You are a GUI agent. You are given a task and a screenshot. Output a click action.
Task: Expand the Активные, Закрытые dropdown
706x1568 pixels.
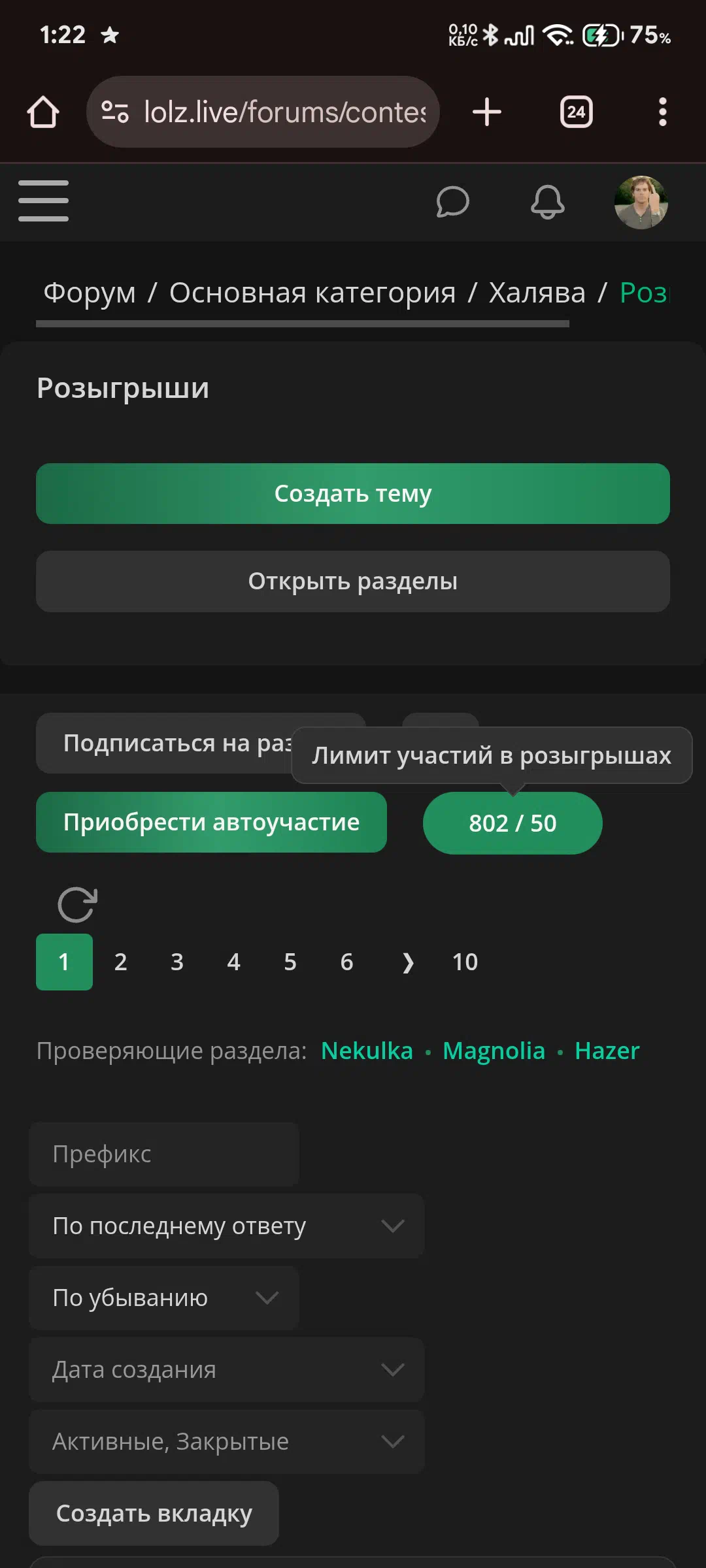point(227,1441)
